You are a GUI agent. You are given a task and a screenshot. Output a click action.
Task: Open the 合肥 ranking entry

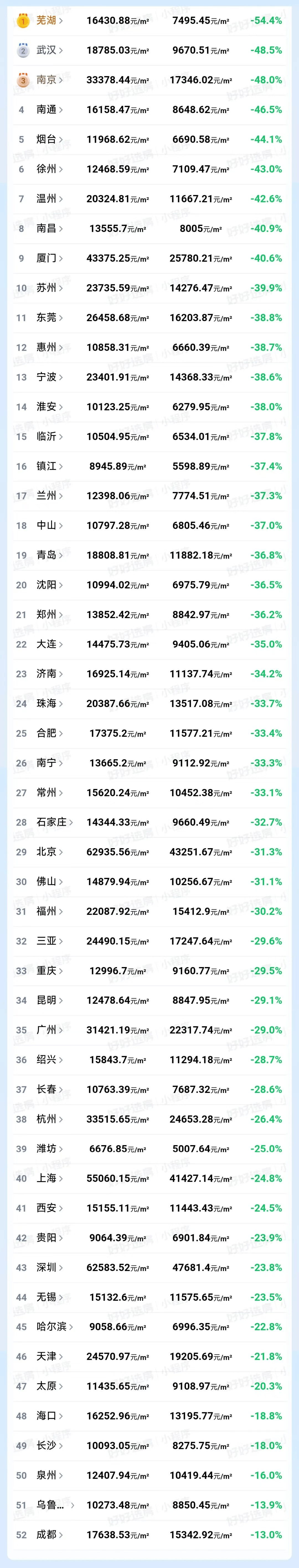(x=49, y=733)
